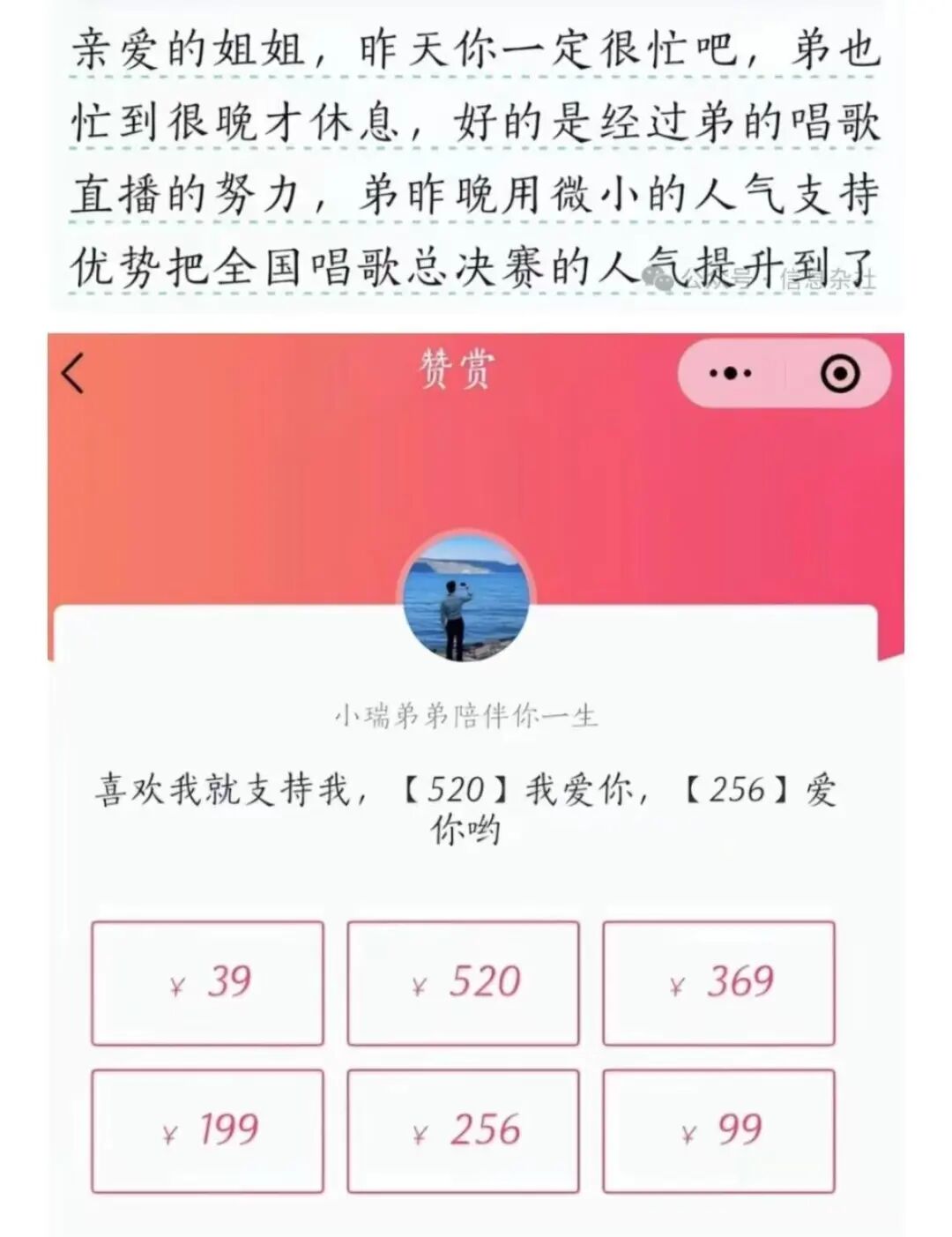The width and height of the screenshot is (952, 1237).
Task: Tap the ¥99 reward amount
Action: (x=718, y=1130)
